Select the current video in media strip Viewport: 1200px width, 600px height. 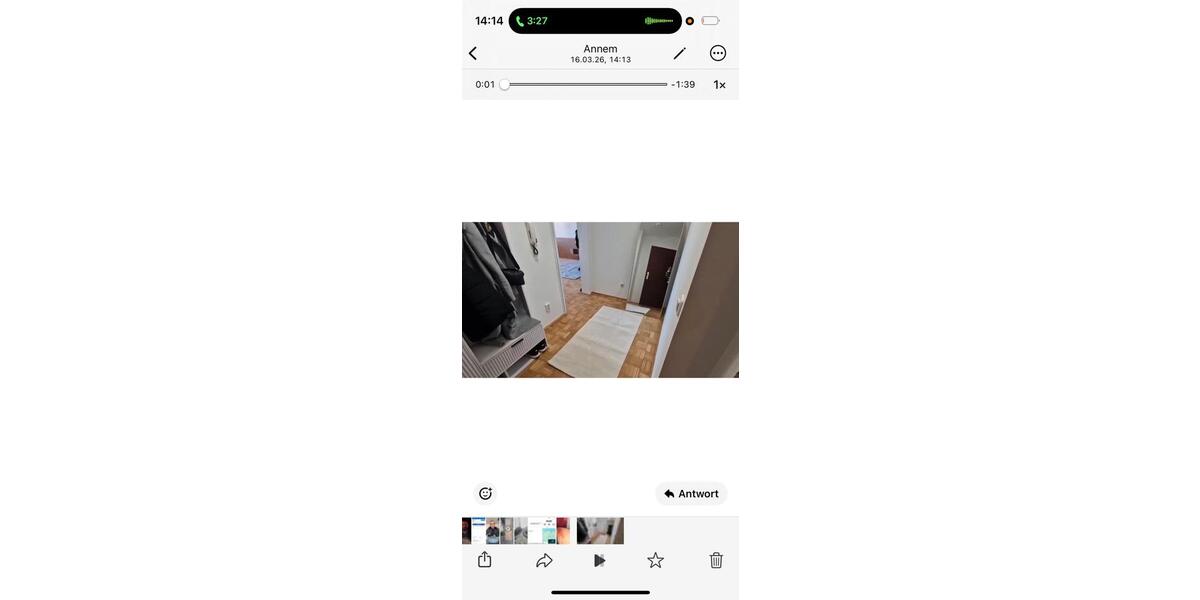tap(600, 531)
